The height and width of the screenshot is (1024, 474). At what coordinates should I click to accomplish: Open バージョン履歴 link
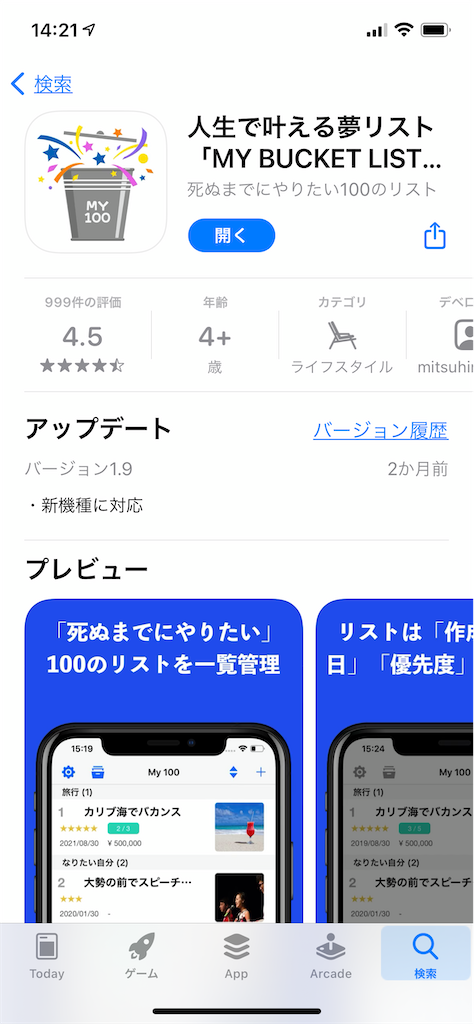(x=381, y=430)
